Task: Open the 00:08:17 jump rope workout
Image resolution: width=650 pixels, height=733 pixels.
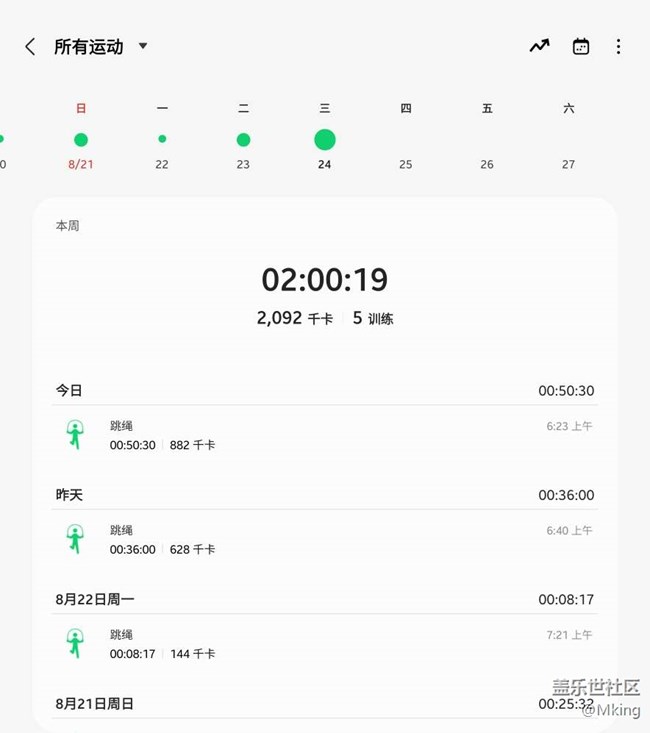Action: coord(325,643)
